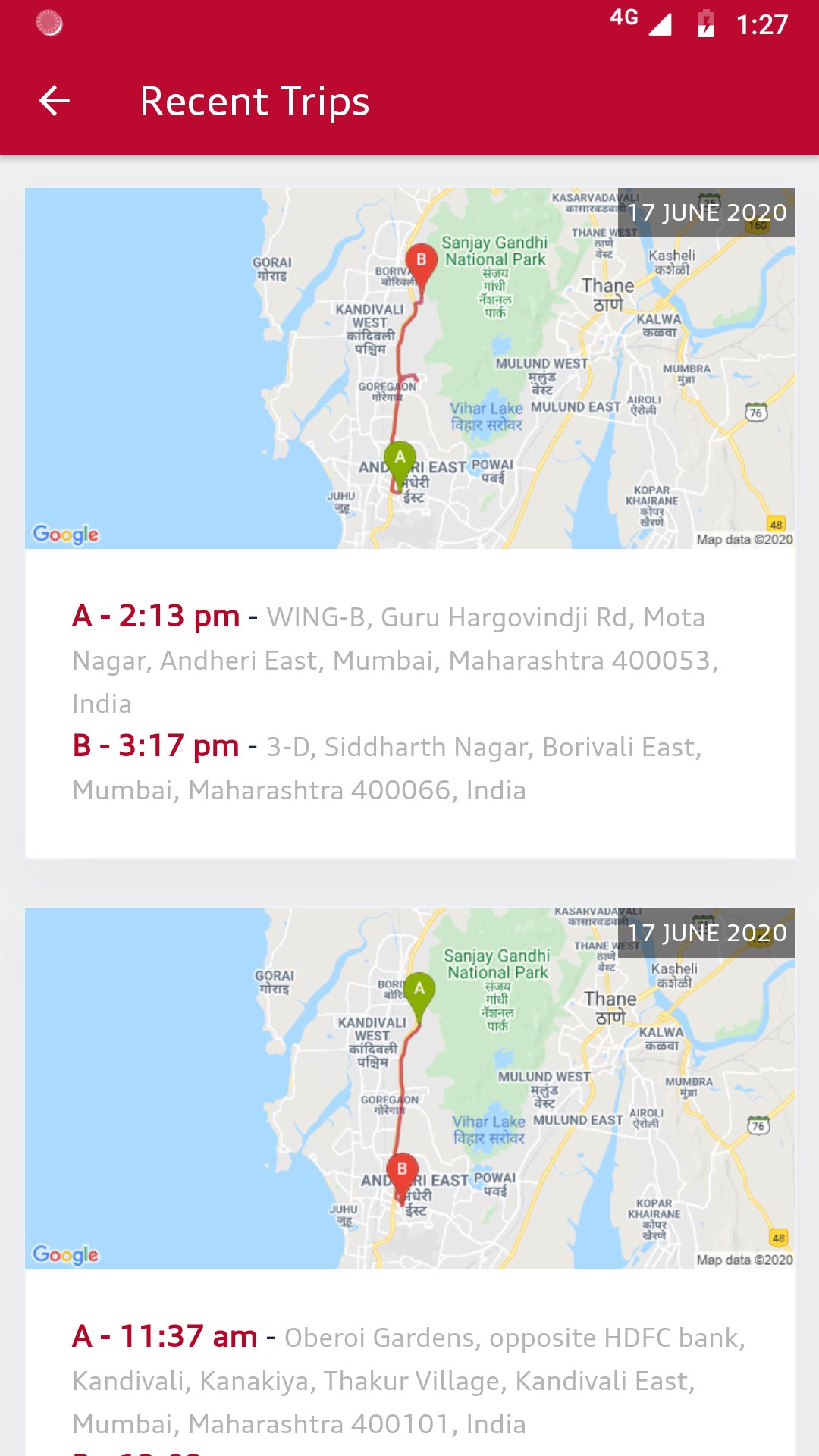819x1456 pixels.
Task: Open the 11:37 am Kandivali East trip card
Action: coord(409,1181)
